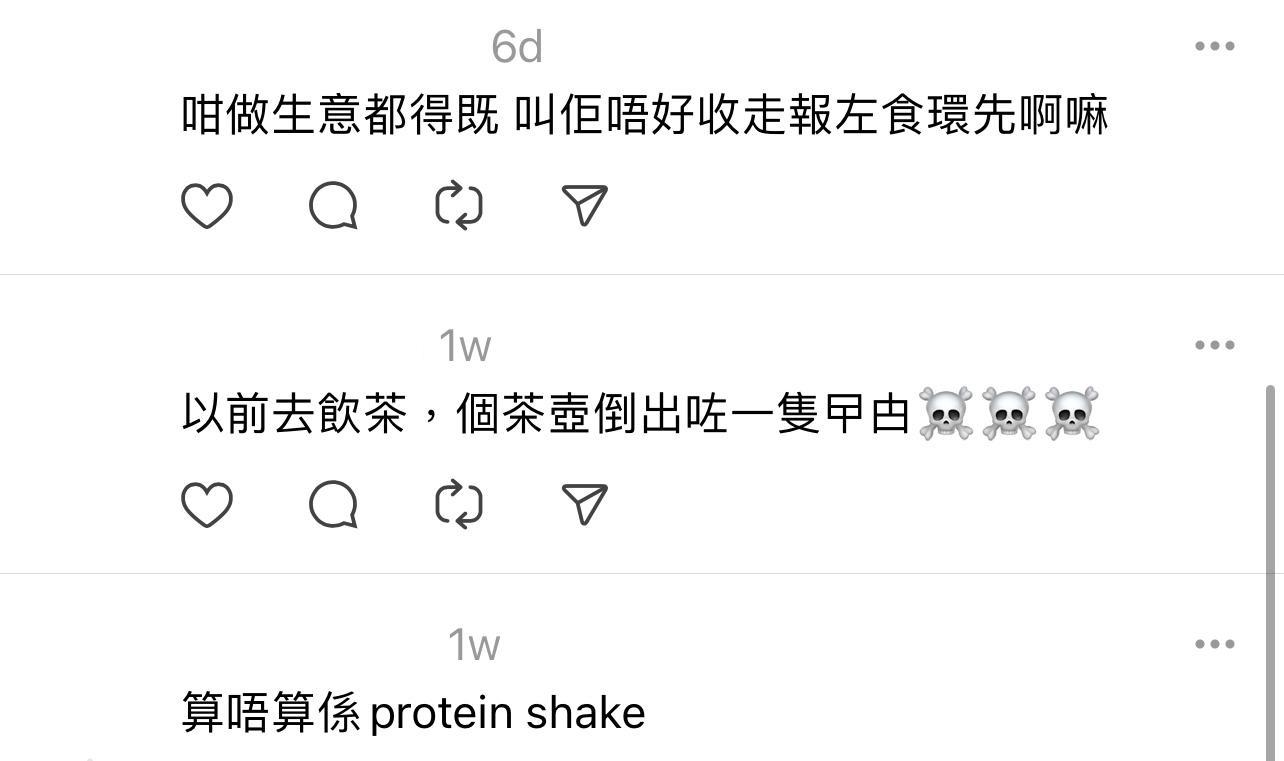
Task: Open more options for protein shake comment
Action: click(1214, 644)
